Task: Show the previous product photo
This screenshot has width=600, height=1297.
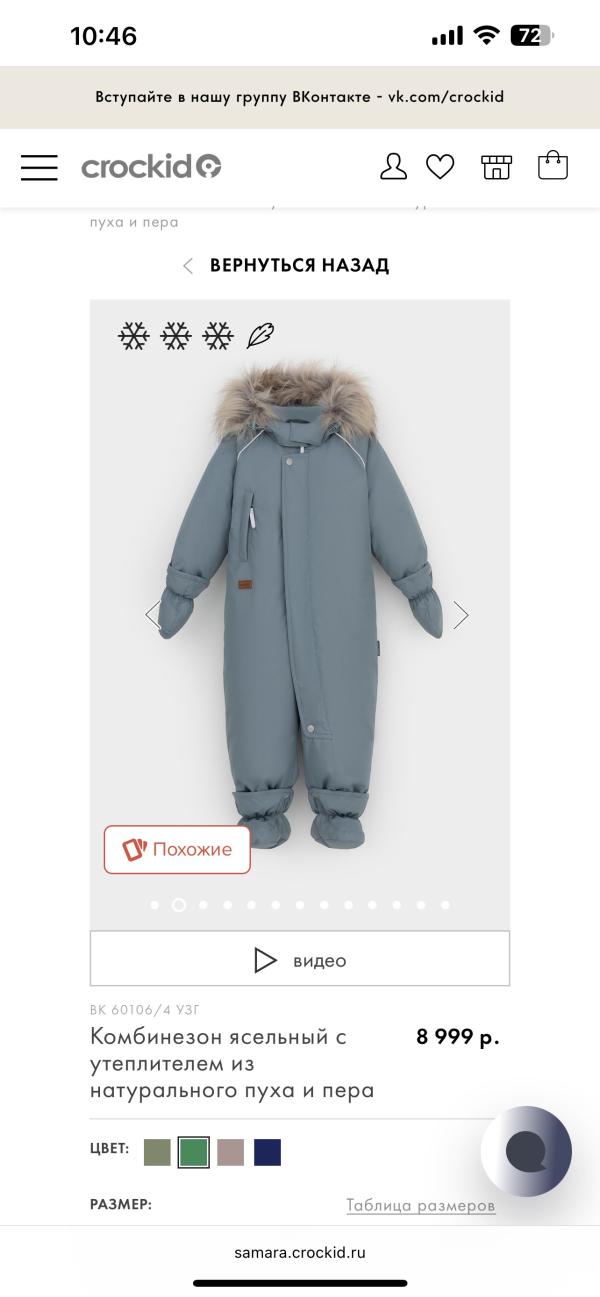Action: (153, 615)
